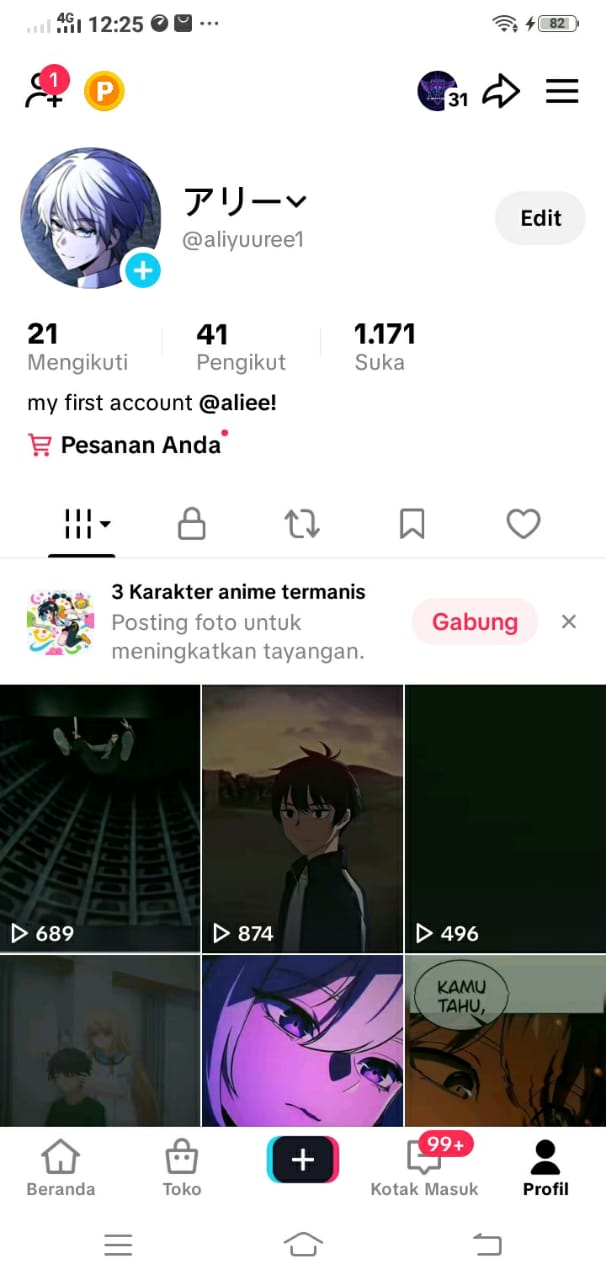Switch to the reposts tab
This screenshot has width=606, height=1280.
click(x=302, y=523)
